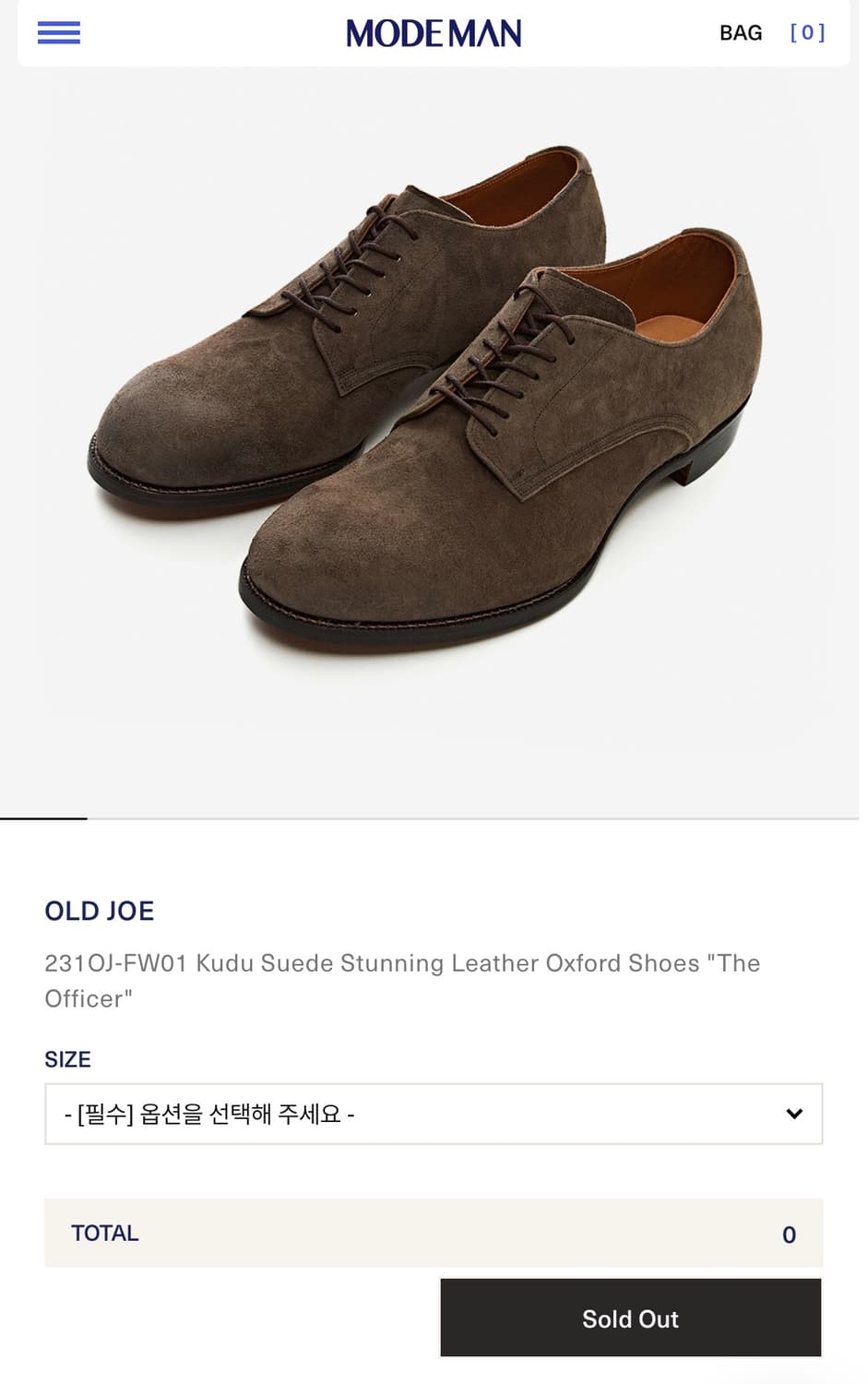Visit the OLD JOE brand page
868x1384 pixels.
(99, 911)
